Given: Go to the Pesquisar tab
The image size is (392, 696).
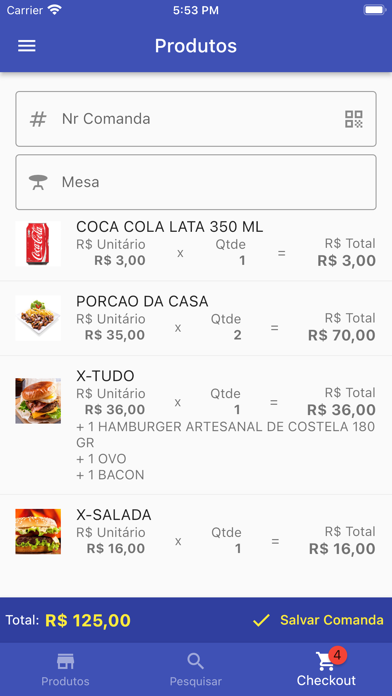Looking at the screenshot, I should point(196,669).
